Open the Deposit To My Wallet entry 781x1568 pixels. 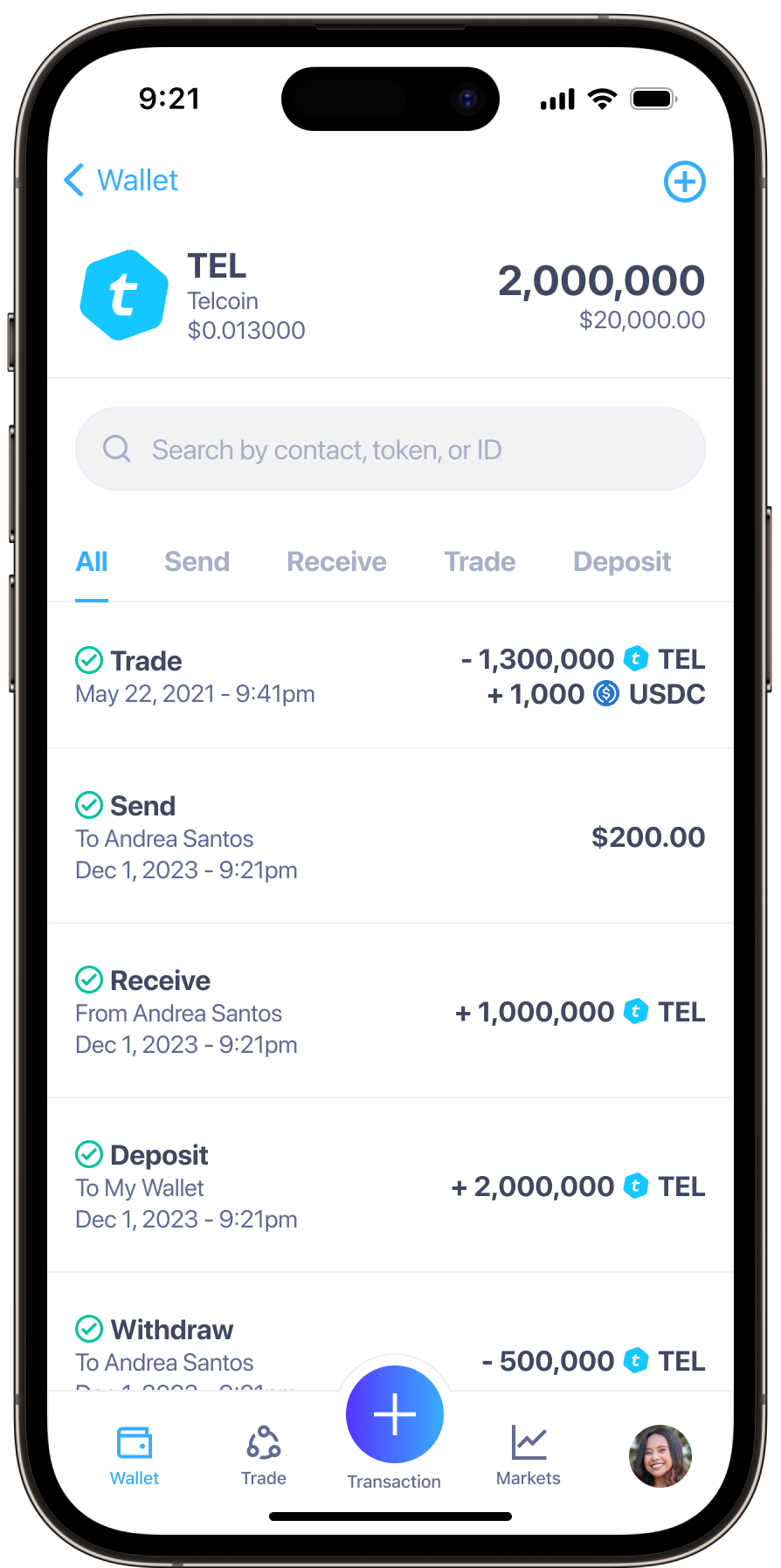(390, 1186)
